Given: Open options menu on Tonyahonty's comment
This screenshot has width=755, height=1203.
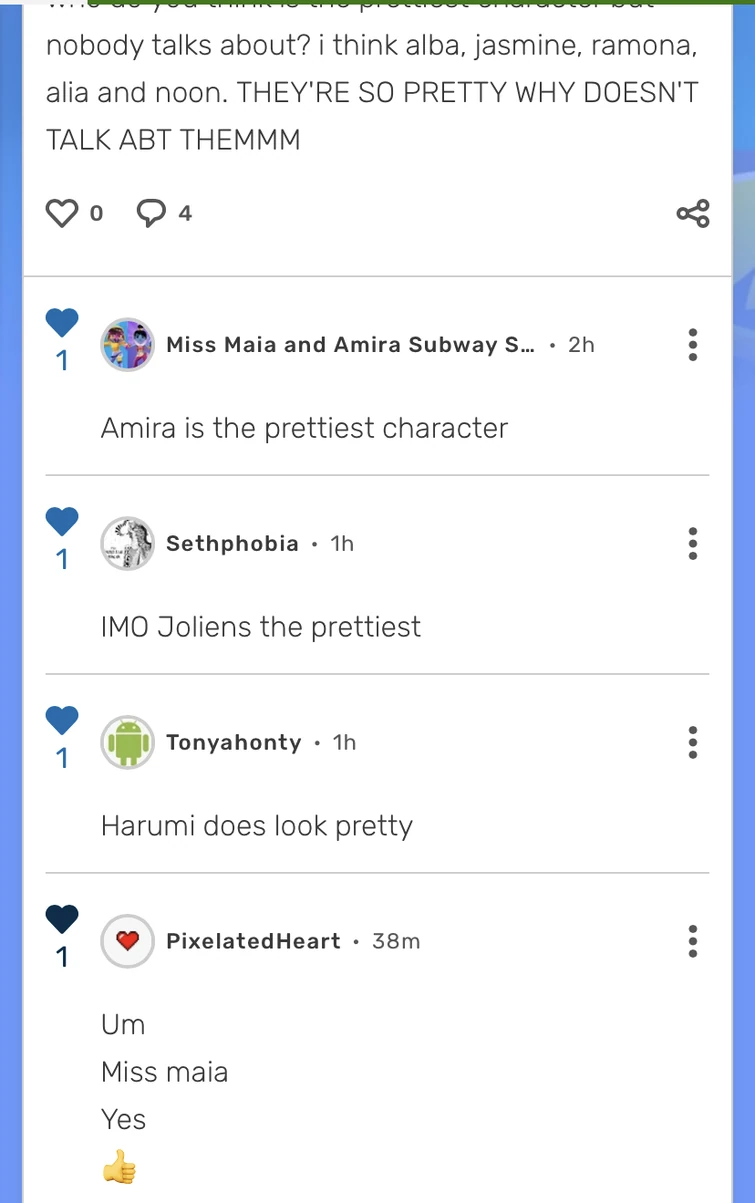Looking at the screenshot, I should point(692,742).
